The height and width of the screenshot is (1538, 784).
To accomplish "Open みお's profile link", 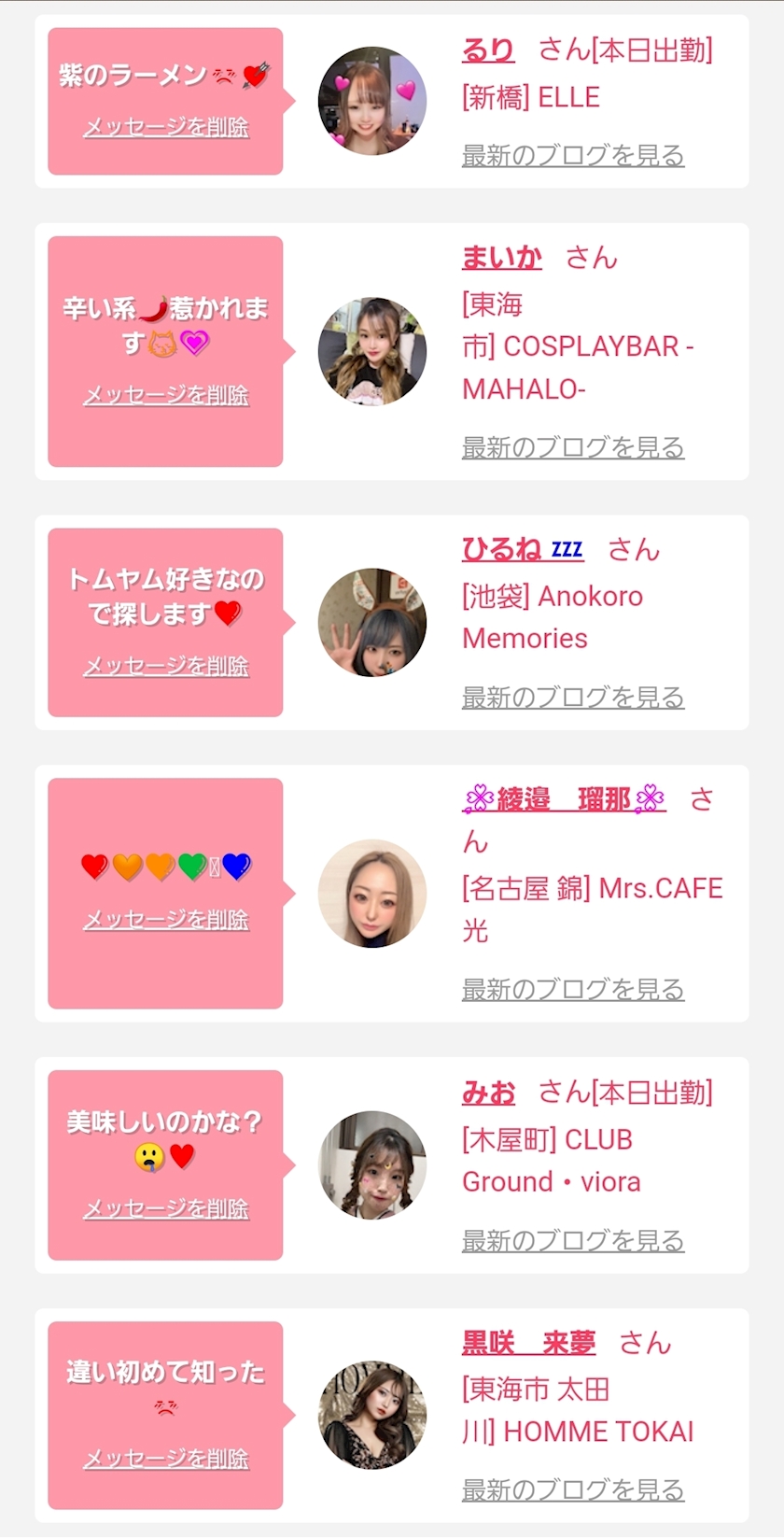I will pos(488,1092).
